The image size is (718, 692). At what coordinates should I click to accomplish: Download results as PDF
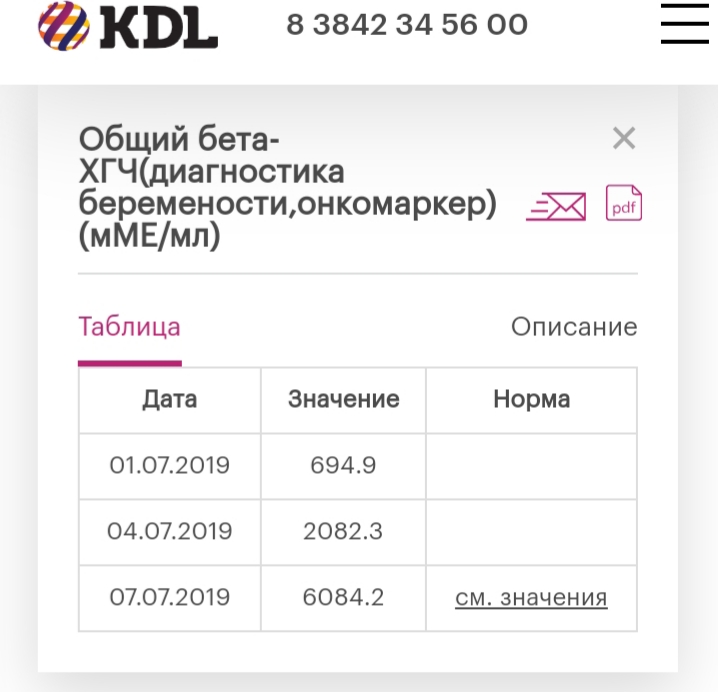point(624,204)
